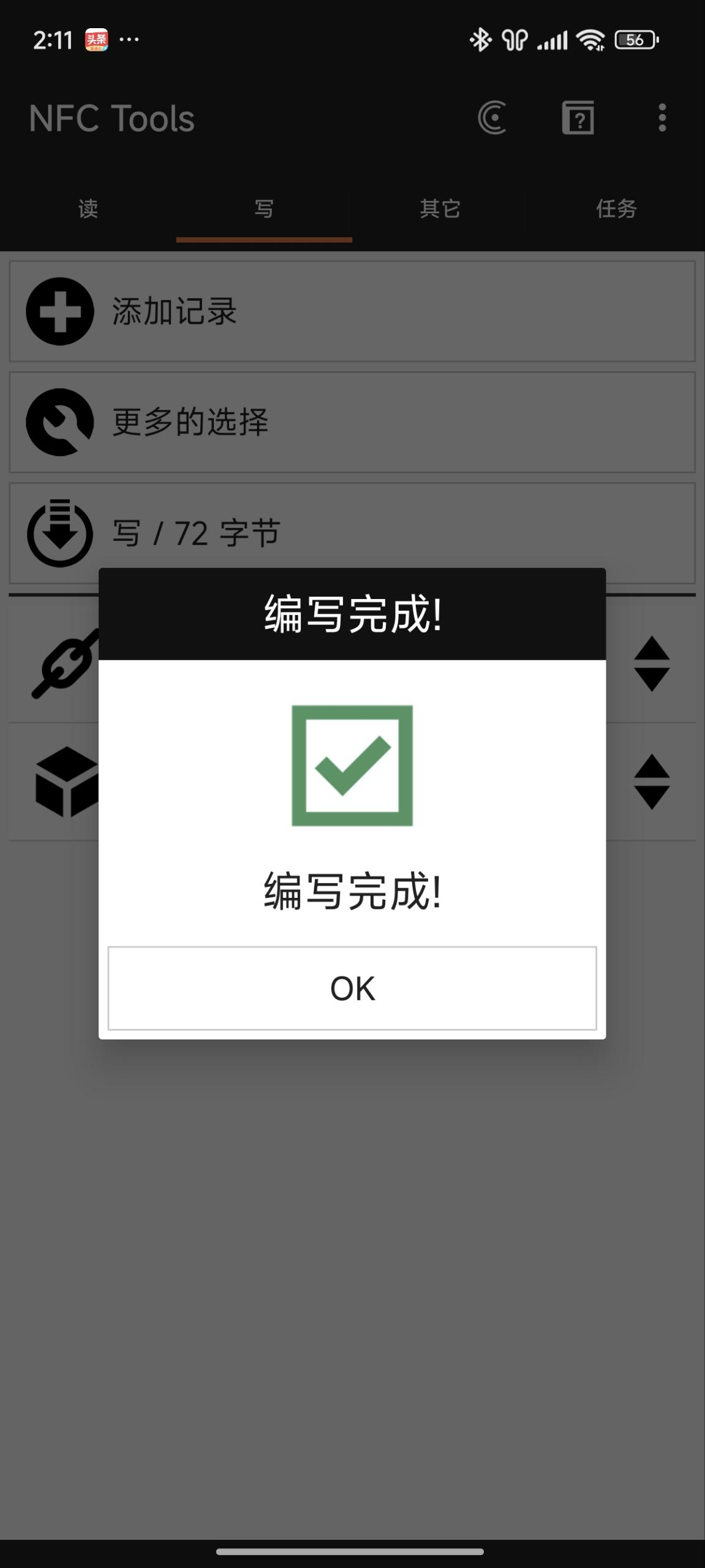
Task: Open 更多的选择 options
Action: [352, 422]
